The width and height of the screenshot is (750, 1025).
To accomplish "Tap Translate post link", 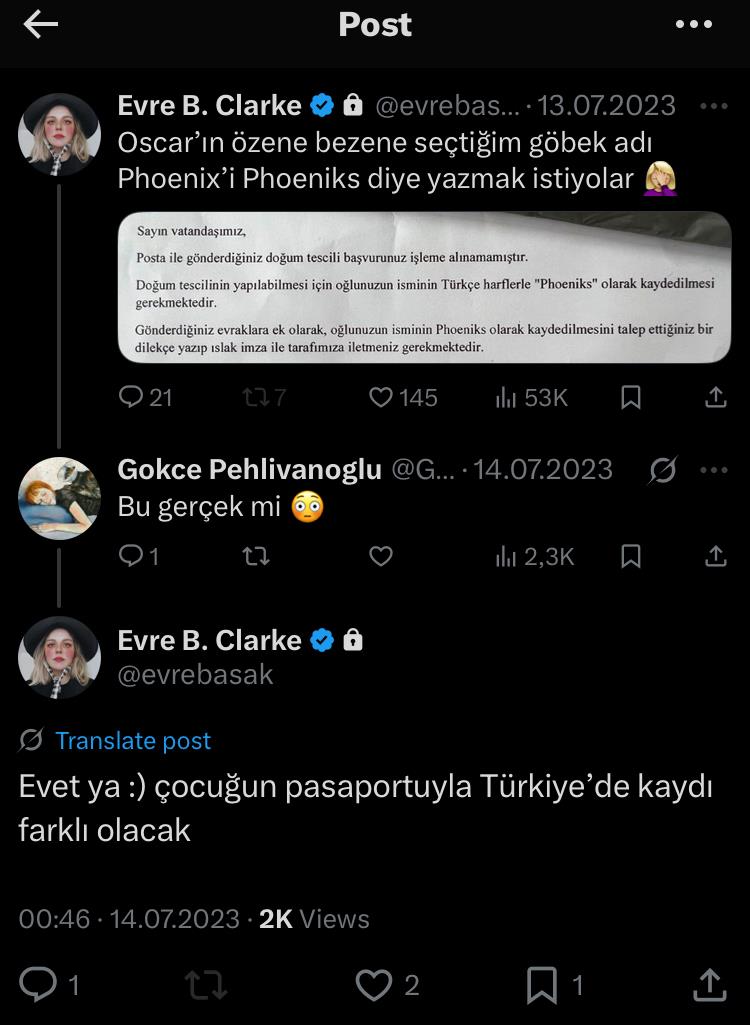I will click(133, 741).
